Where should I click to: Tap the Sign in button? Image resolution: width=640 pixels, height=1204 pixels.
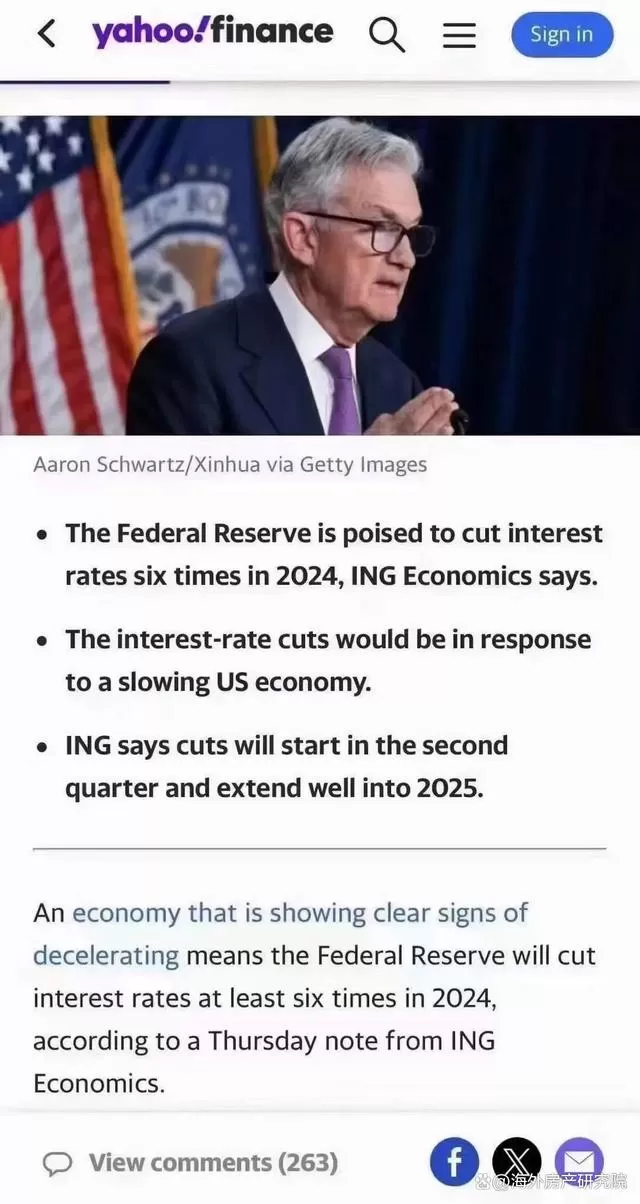pos(561,35)
